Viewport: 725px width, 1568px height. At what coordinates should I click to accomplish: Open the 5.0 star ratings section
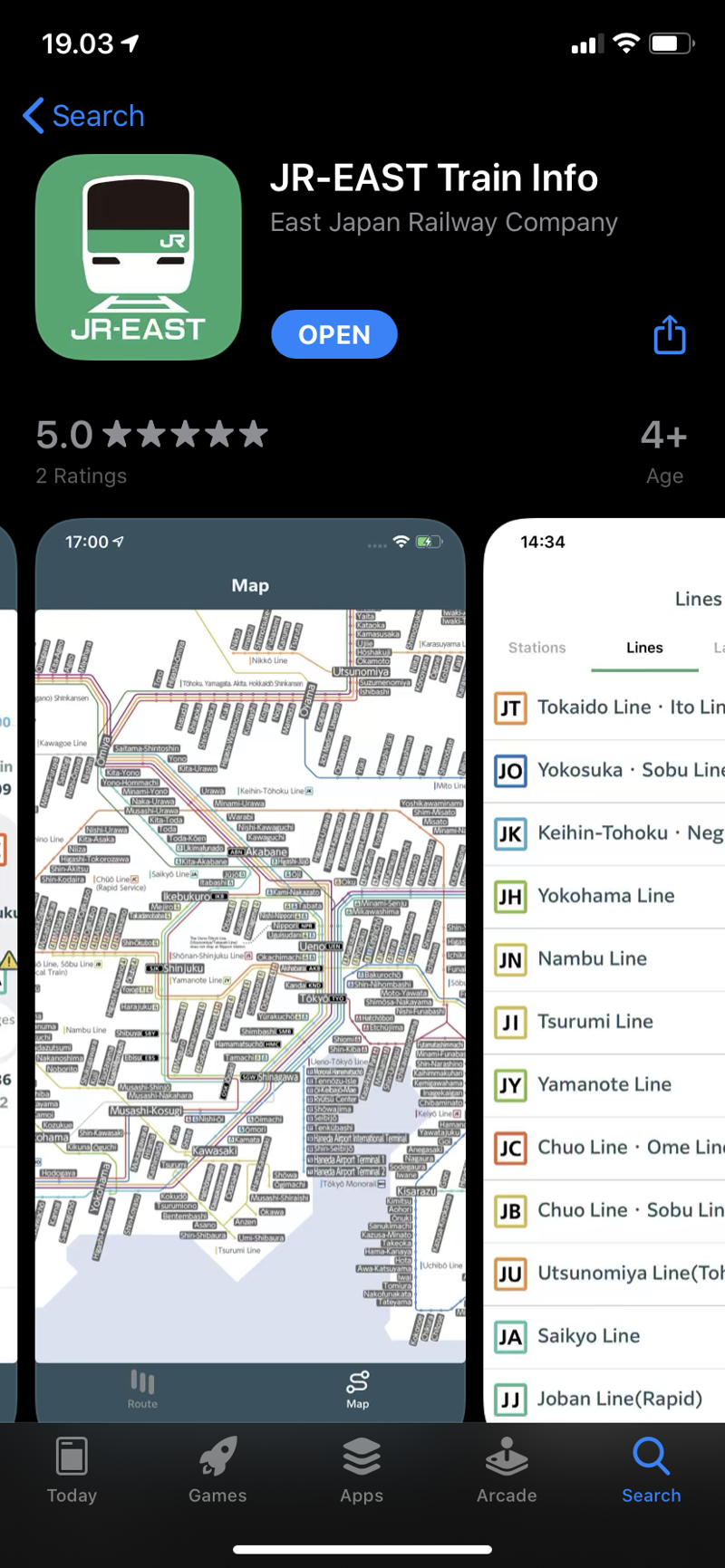pyautogui.click(x=151, y=450)
